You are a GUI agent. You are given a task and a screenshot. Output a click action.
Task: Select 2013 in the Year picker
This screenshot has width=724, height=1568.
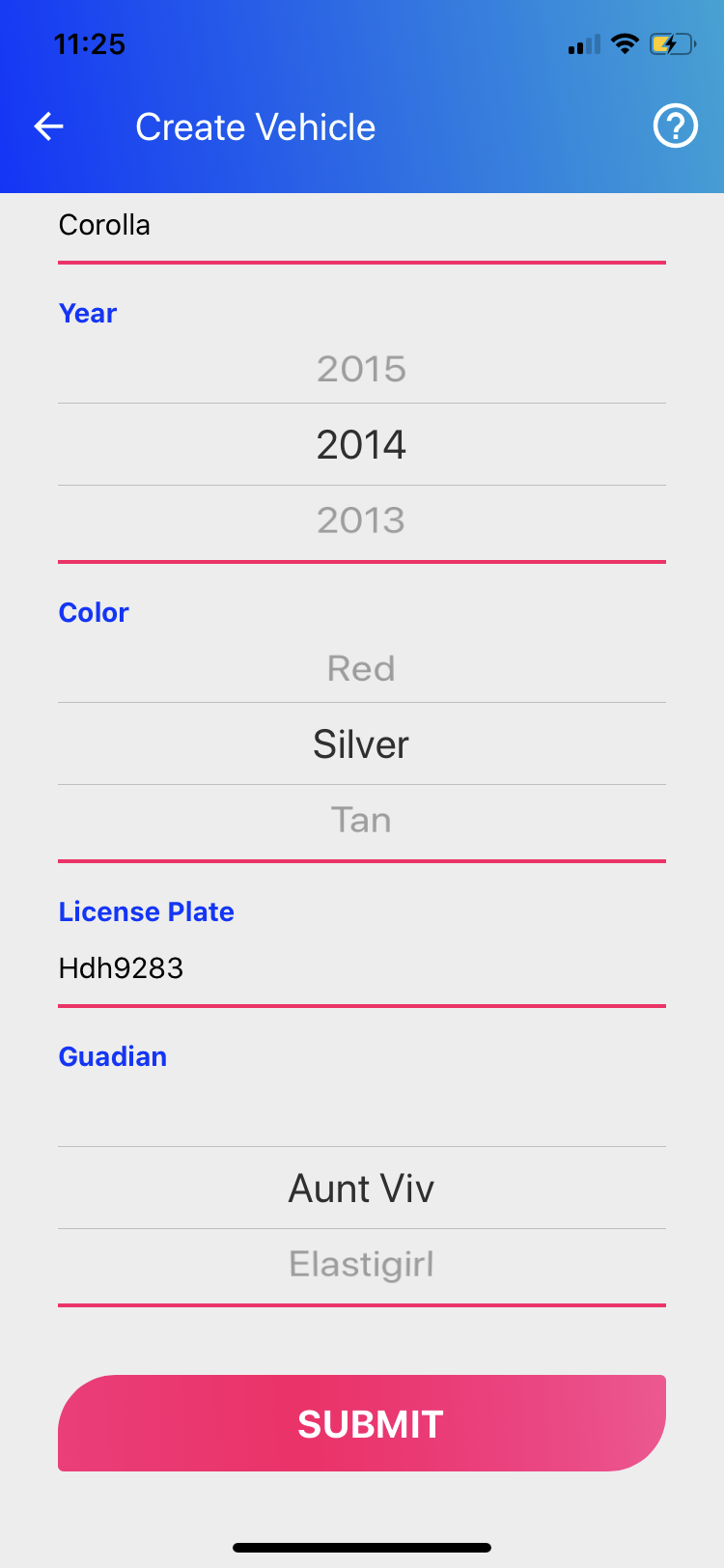pos(362,520)
